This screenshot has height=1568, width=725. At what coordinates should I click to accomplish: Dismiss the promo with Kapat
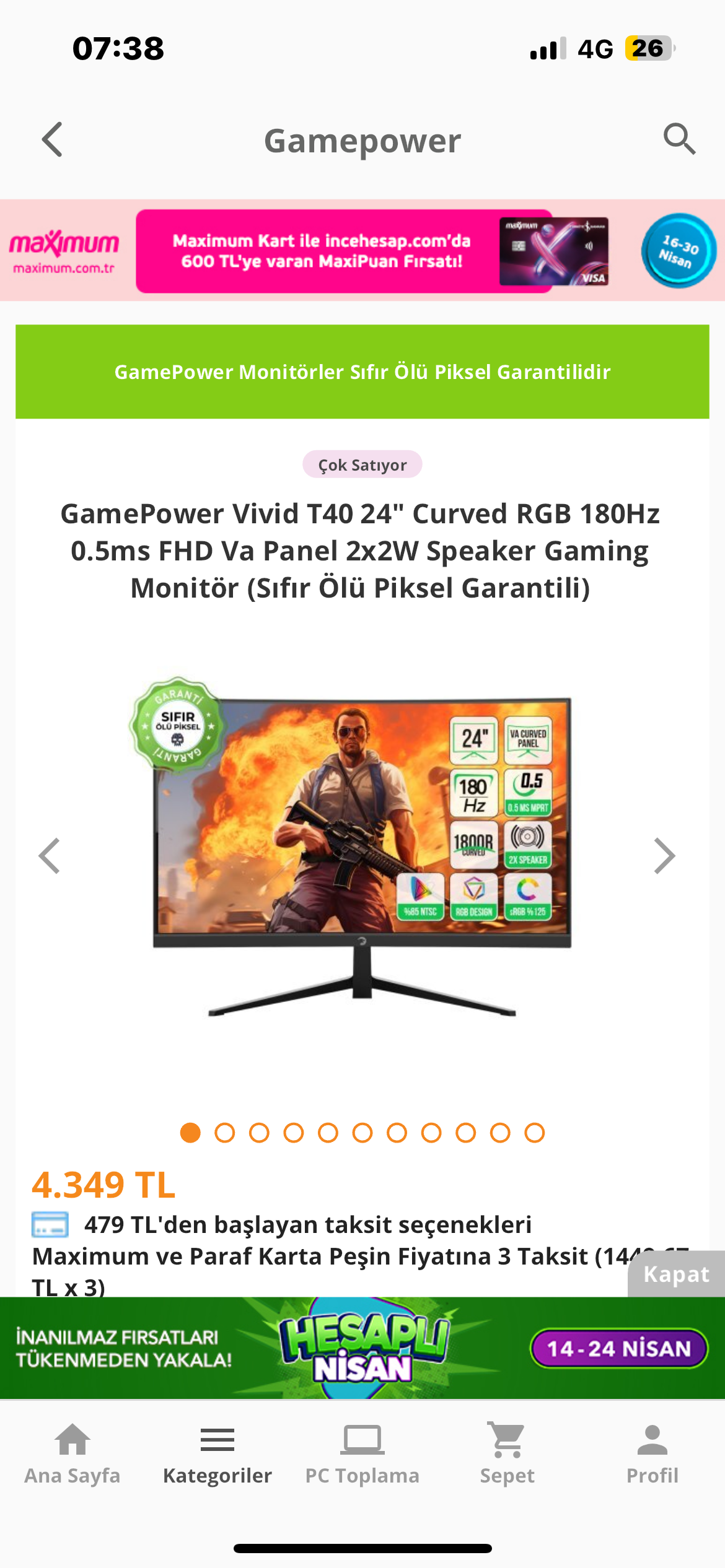(676, 1274)
